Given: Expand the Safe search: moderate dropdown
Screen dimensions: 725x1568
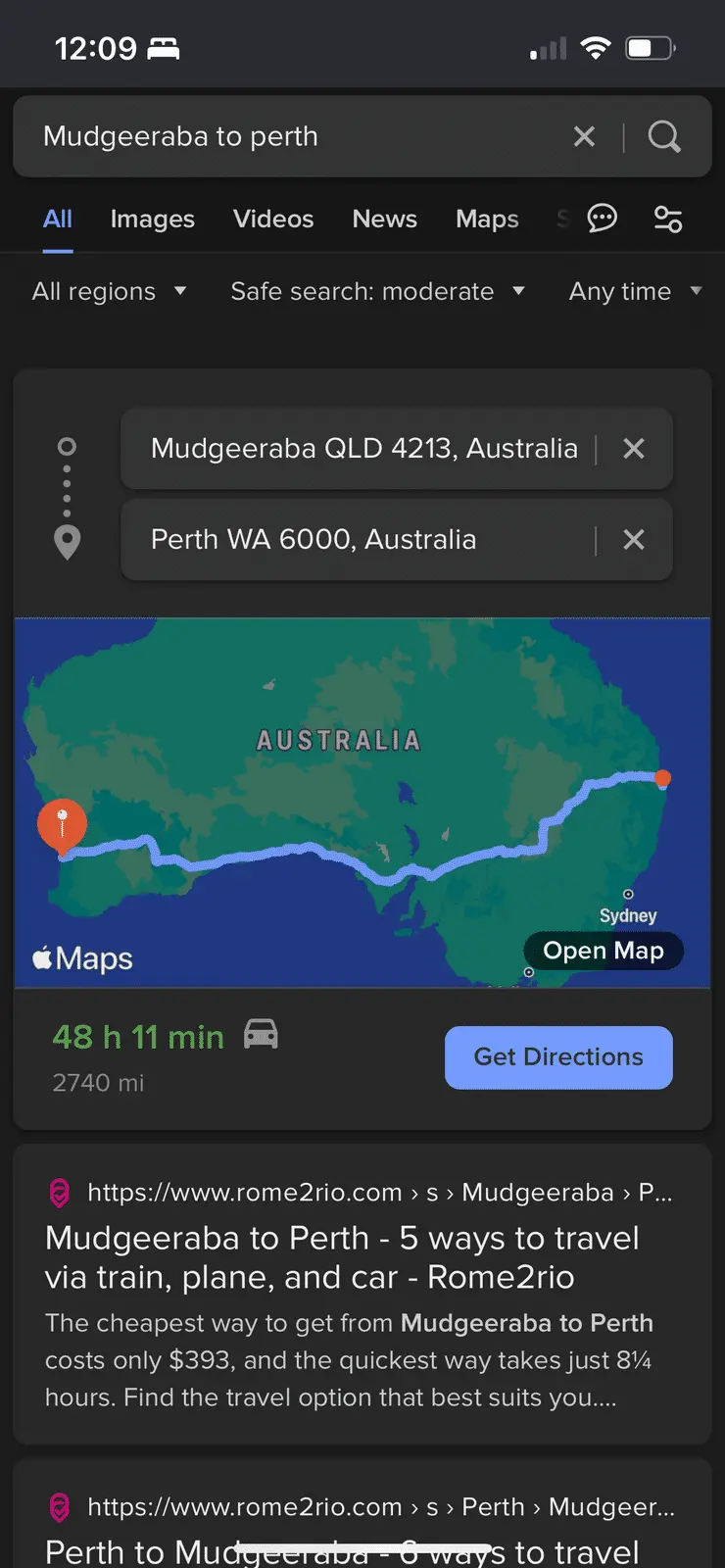Looking at the screenshot, I should (377, 291).
